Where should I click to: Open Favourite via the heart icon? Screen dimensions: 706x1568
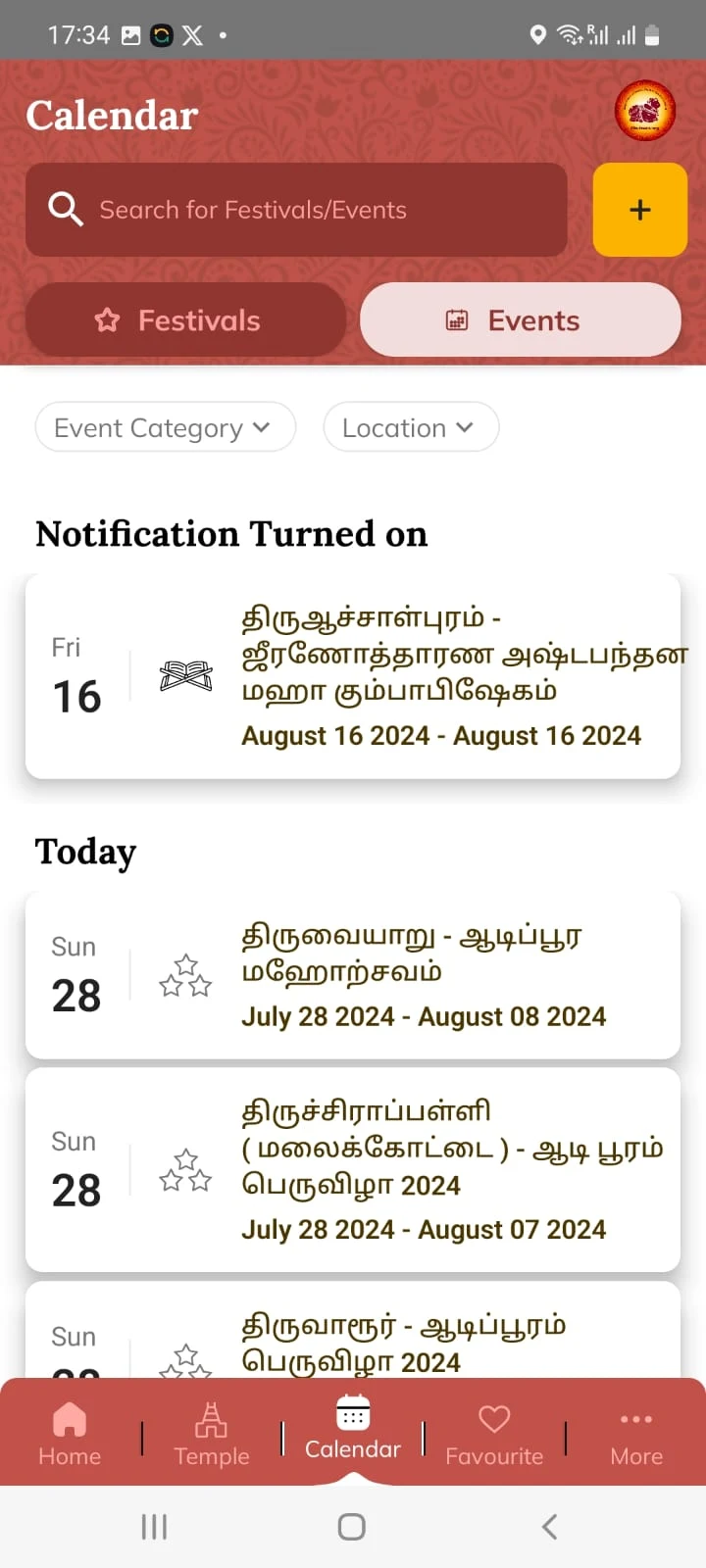(494, 1418)
